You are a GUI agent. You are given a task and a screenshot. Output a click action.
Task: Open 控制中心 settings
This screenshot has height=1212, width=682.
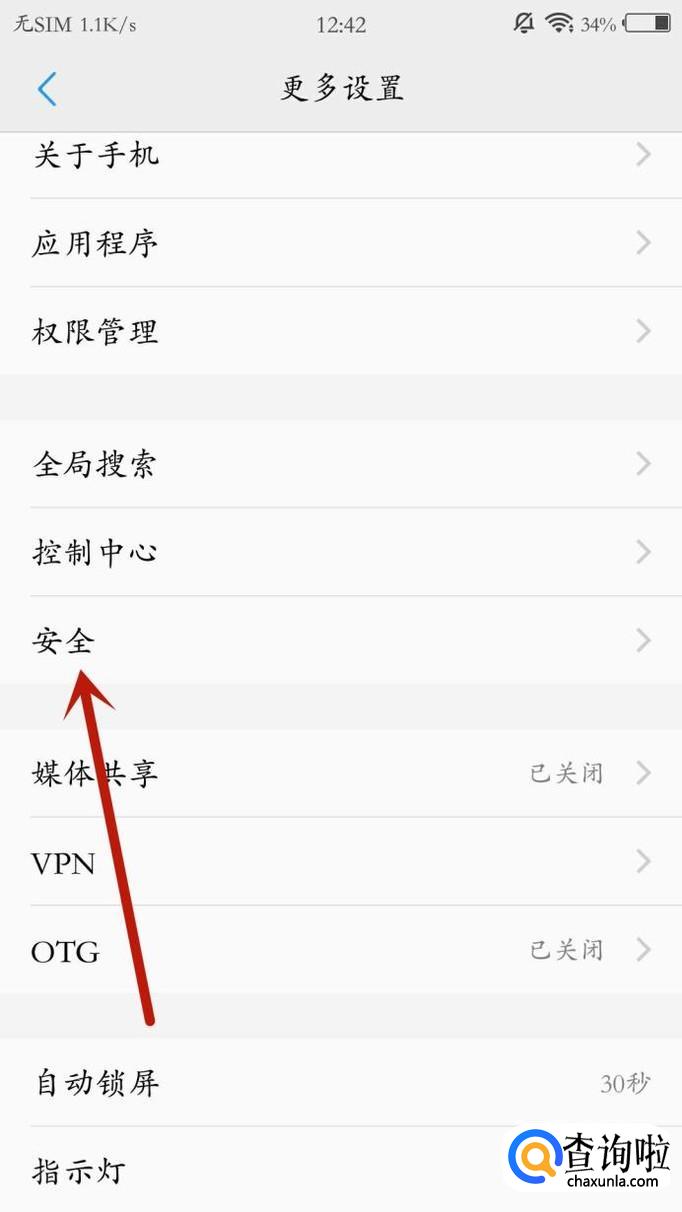340,552
